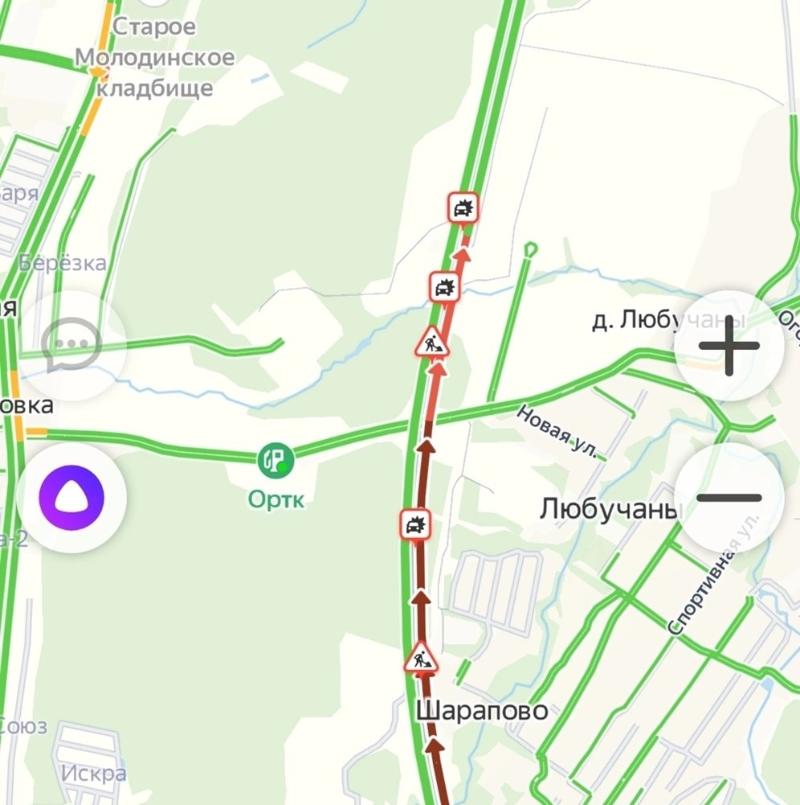Zoom out with the minus button

tap(729, 497)
